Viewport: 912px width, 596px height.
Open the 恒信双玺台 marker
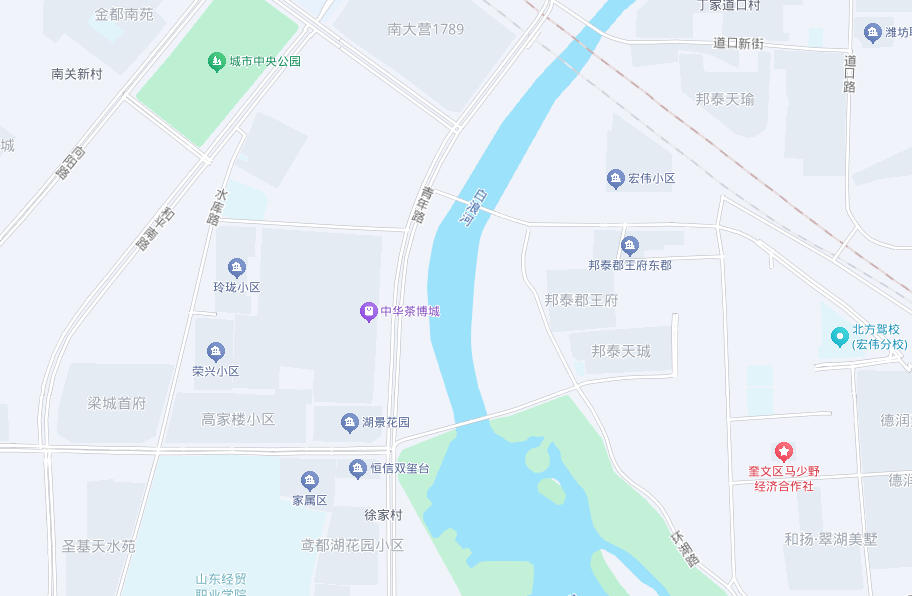point(358,468)
